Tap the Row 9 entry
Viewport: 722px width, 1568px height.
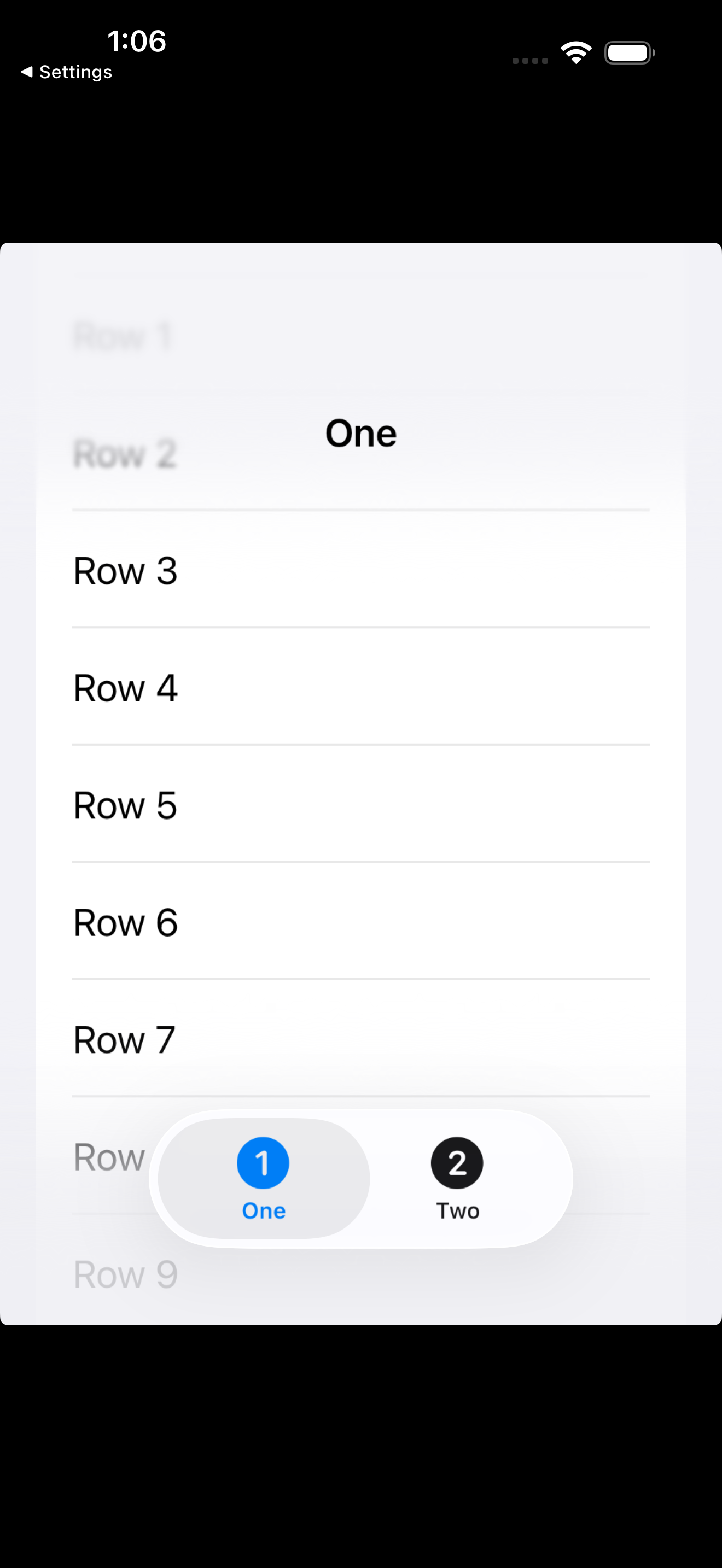[360, 1273]
